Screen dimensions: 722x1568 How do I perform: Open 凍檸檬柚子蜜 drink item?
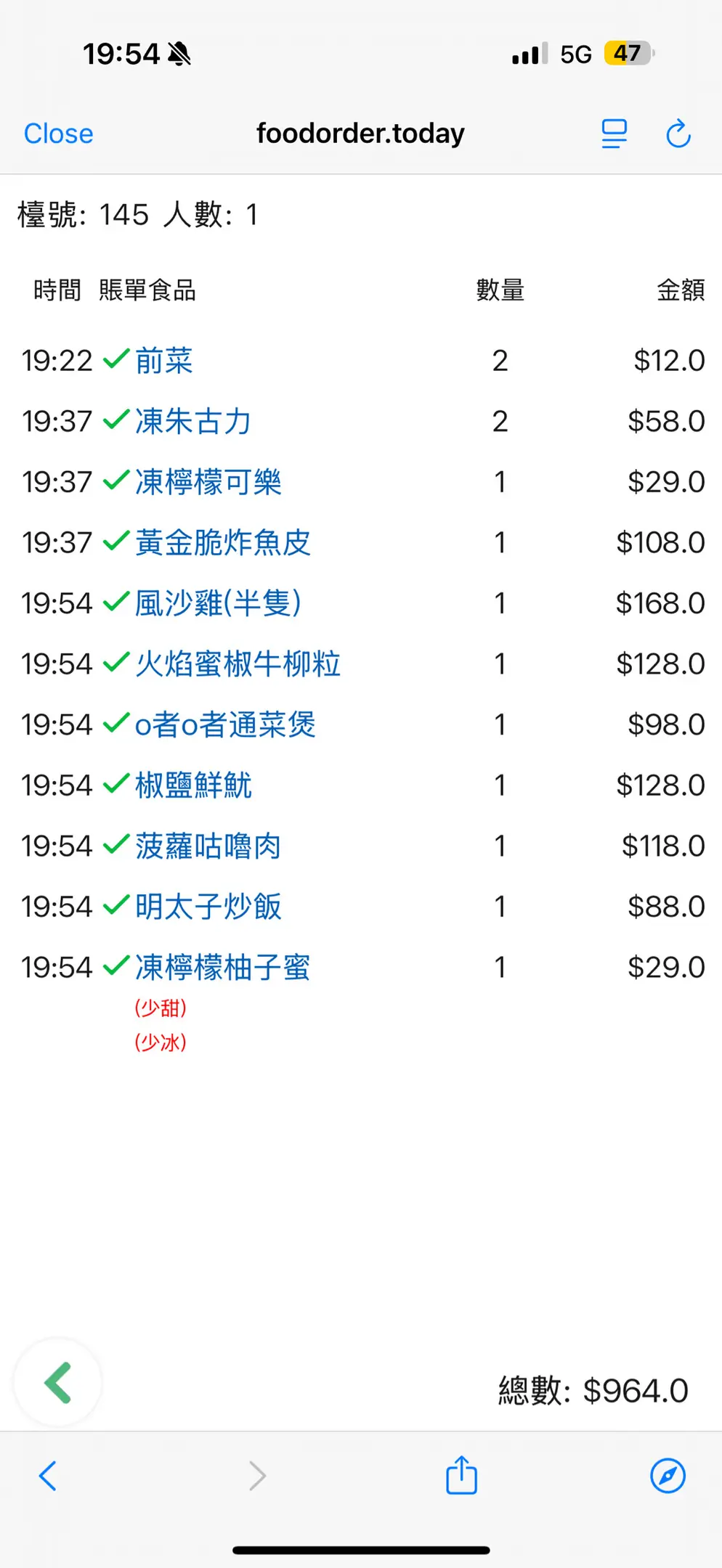(222, 968)
